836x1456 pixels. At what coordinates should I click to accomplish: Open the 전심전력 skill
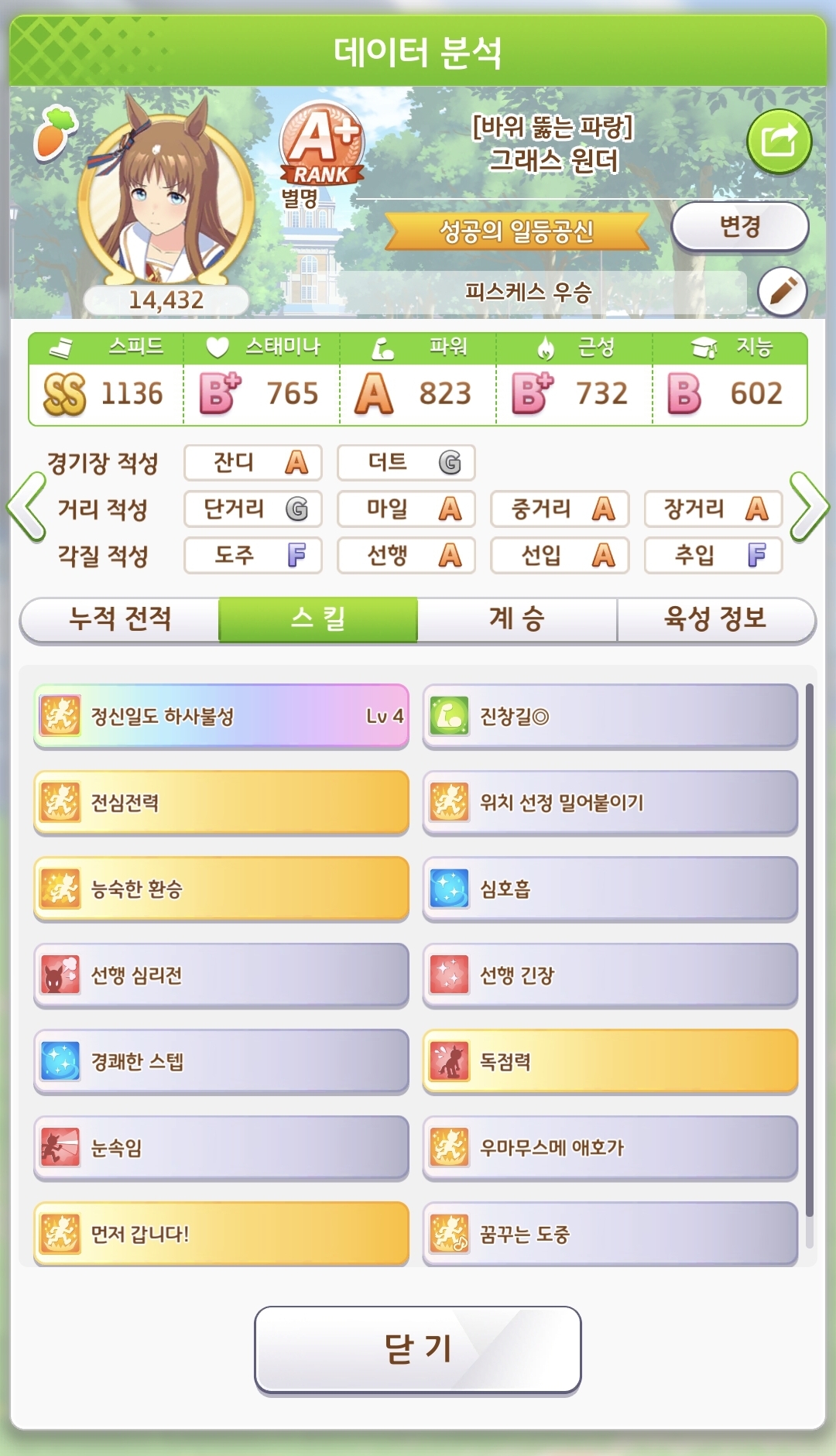tap(221, 803)
